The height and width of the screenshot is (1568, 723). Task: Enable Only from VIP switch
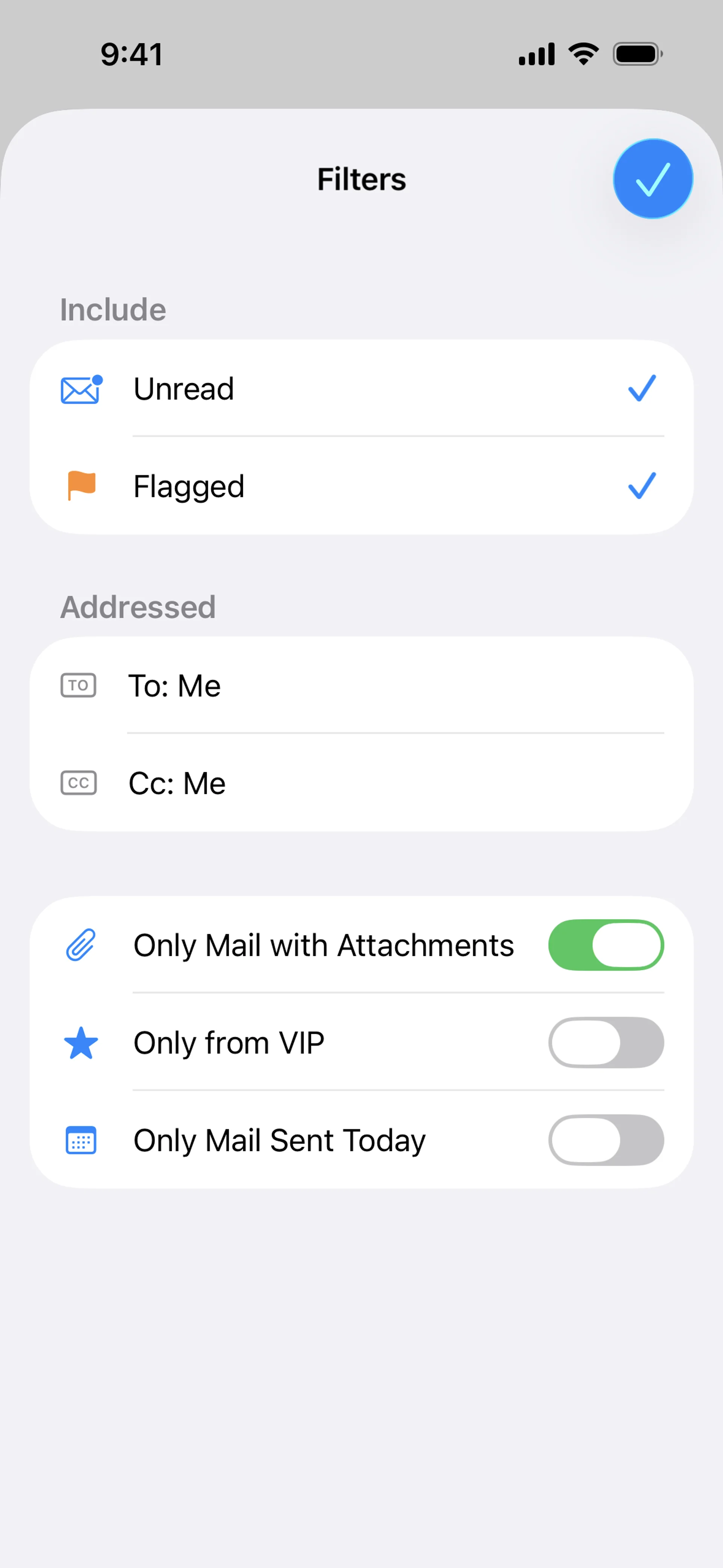click(606, 1042)
